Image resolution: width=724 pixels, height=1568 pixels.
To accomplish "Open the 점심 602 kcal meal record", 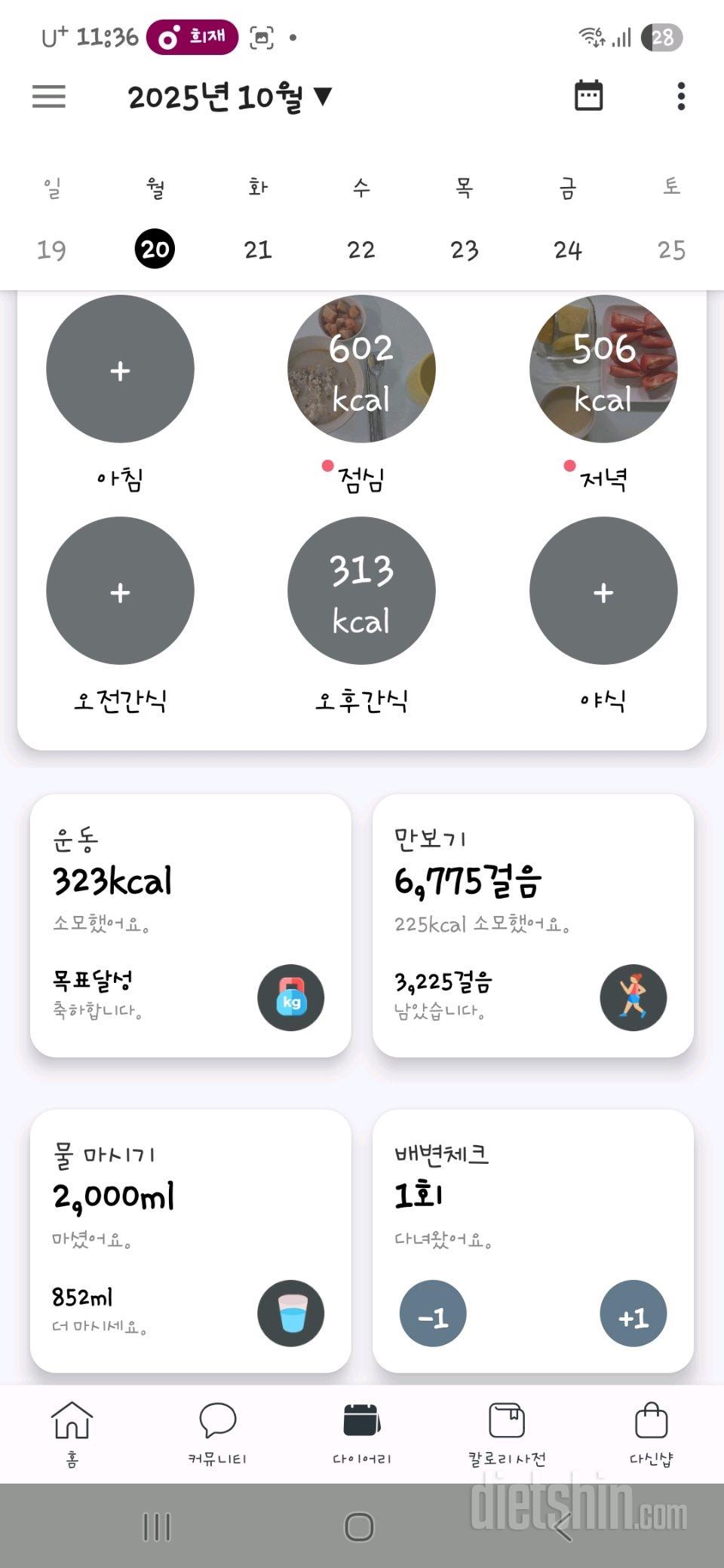I will (361, 369).
